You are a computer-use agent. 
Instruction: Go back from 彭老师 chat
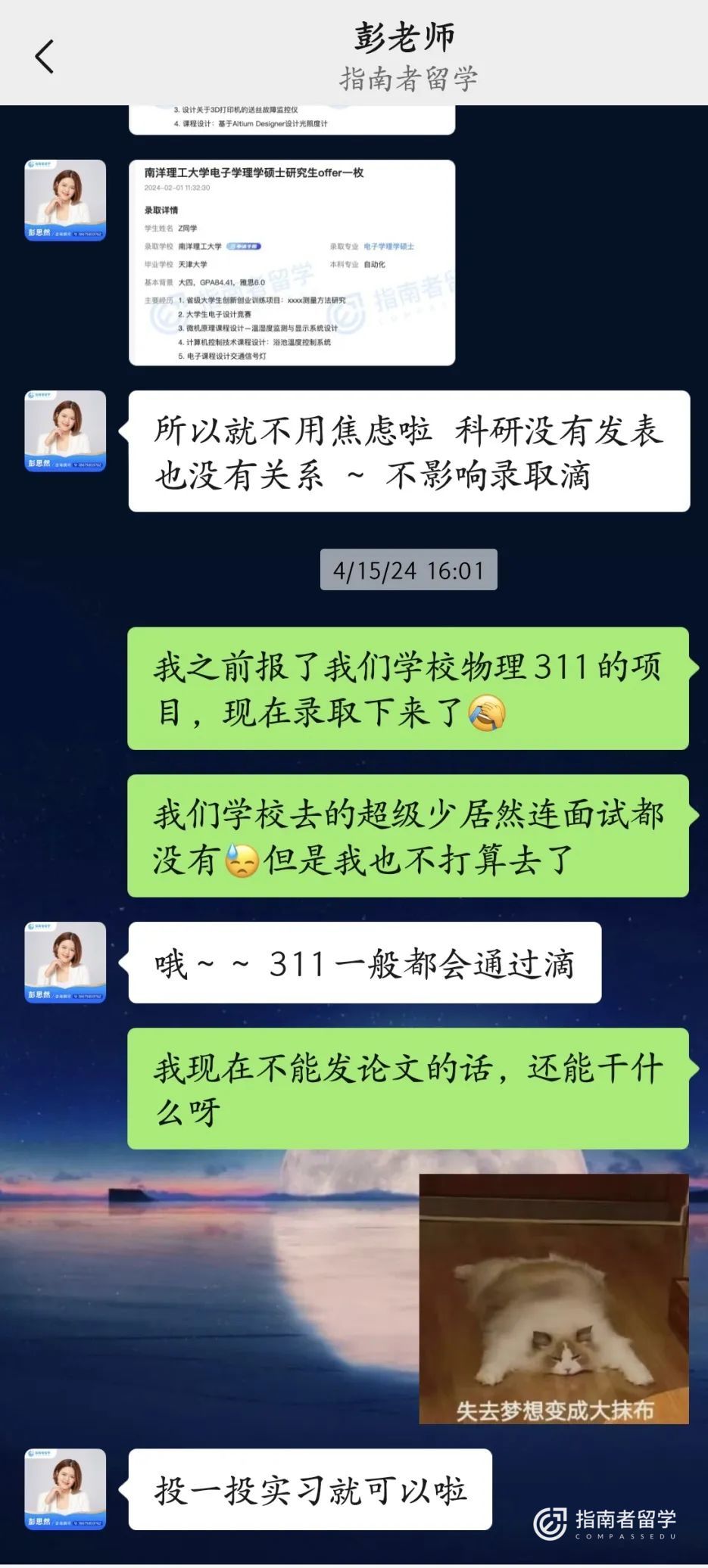click(45, 57)
